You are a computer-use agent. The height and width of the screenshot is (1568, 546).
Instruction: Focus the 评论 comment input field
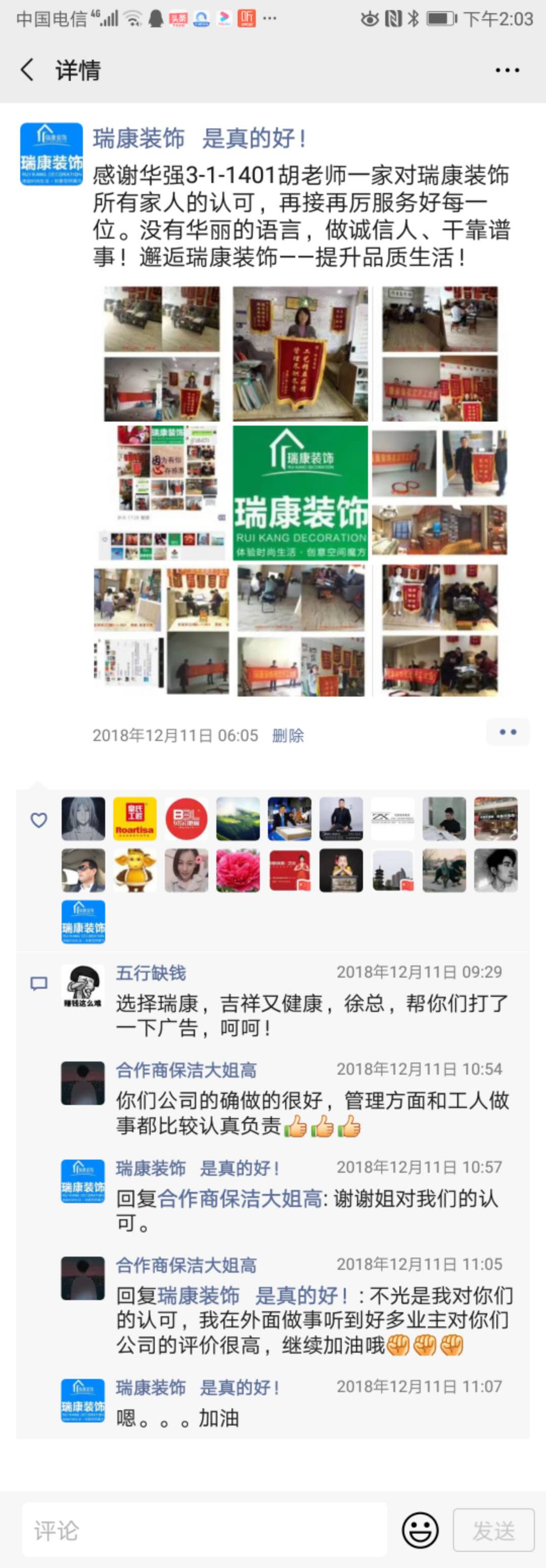[x=204, y=1530]
